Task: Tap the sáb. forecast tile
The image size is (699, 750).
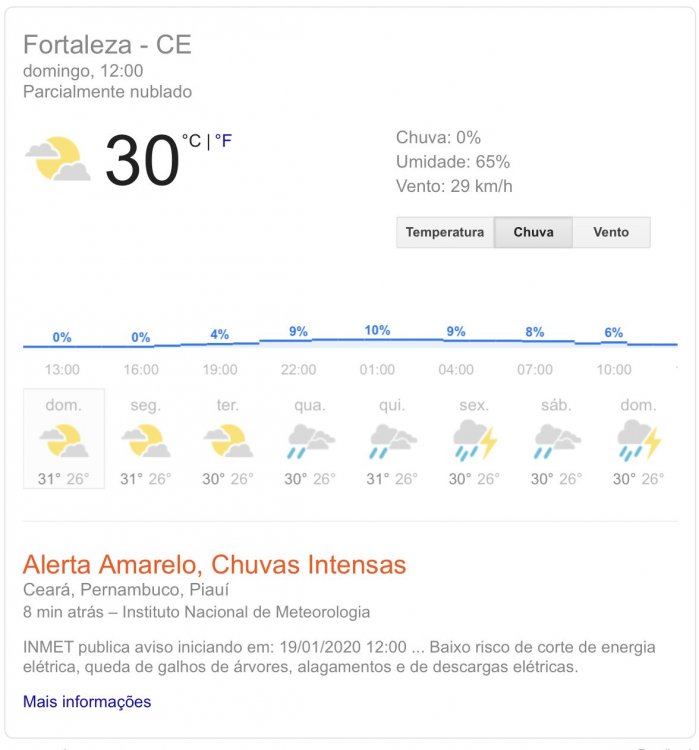Action: pyautogui.click(x=555, y=440)
